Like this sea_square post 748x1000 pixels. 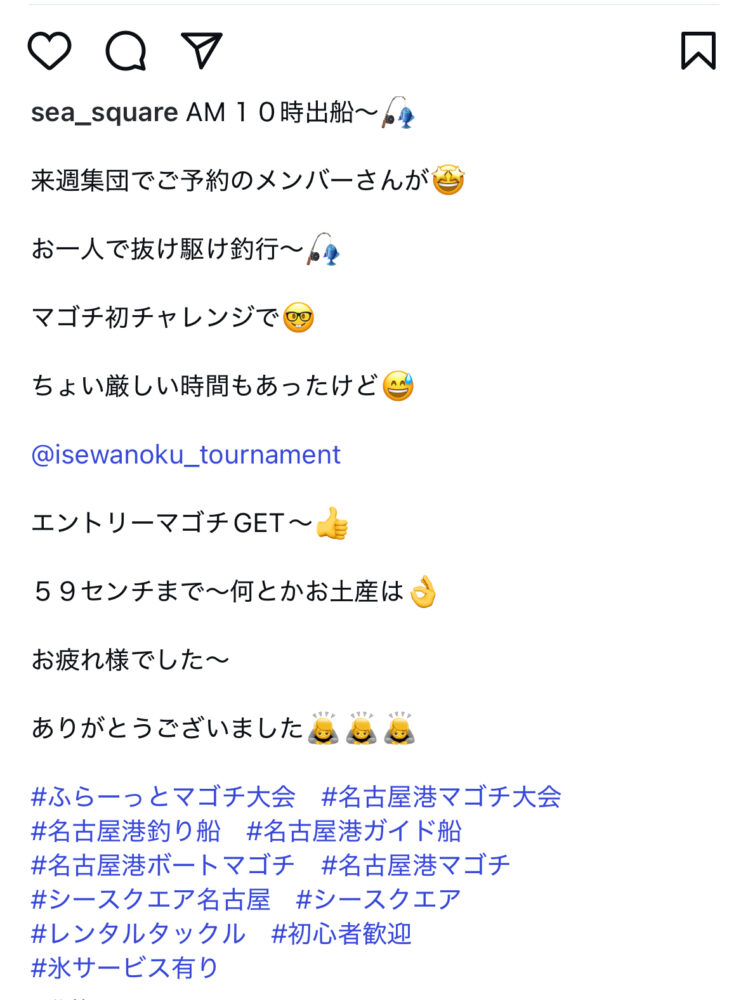[x=49, y=51]
